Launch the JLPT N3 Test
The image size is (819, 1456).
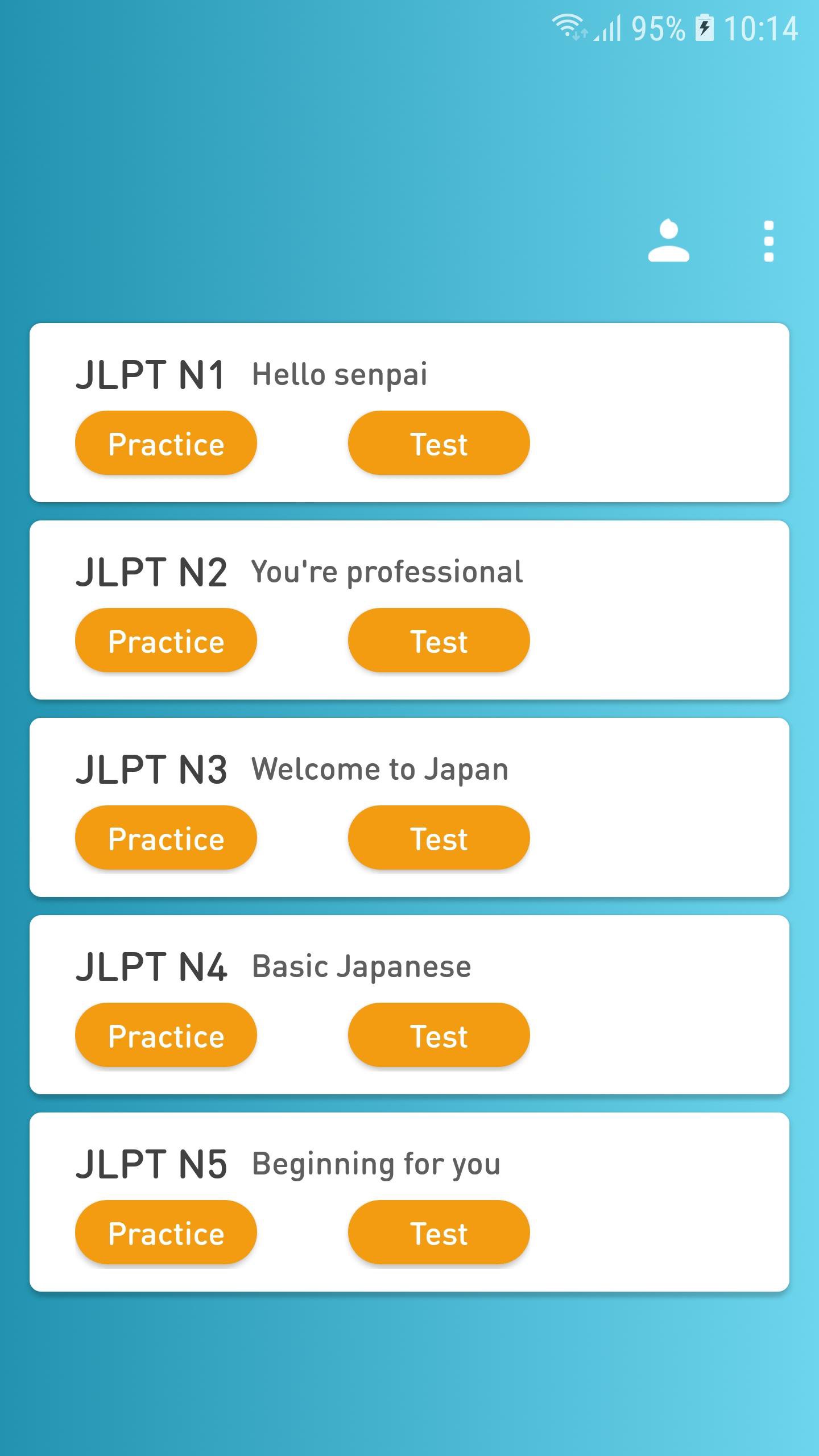point(439,838)
